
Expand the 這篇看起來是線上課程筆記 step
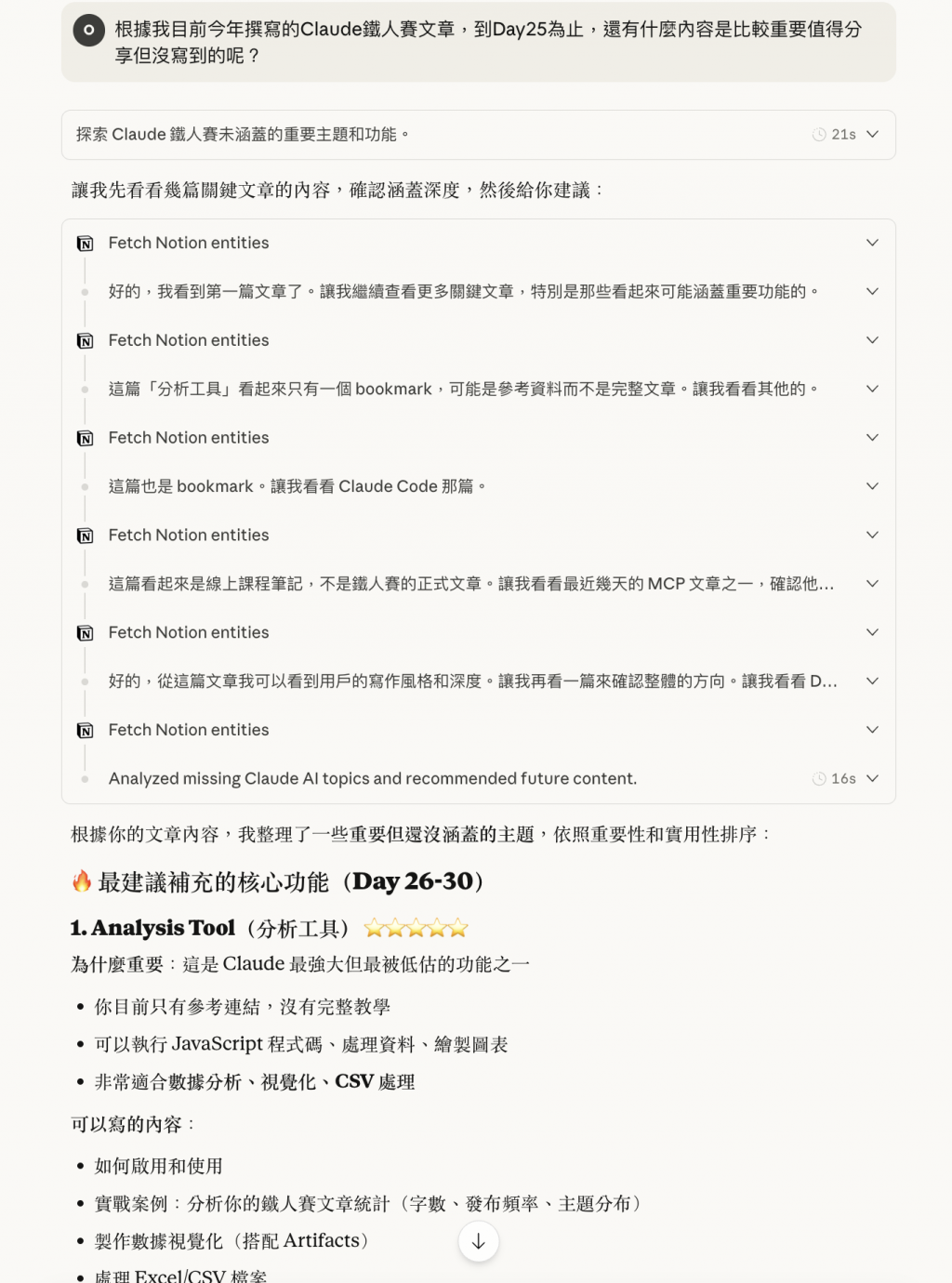coord(872,584)
